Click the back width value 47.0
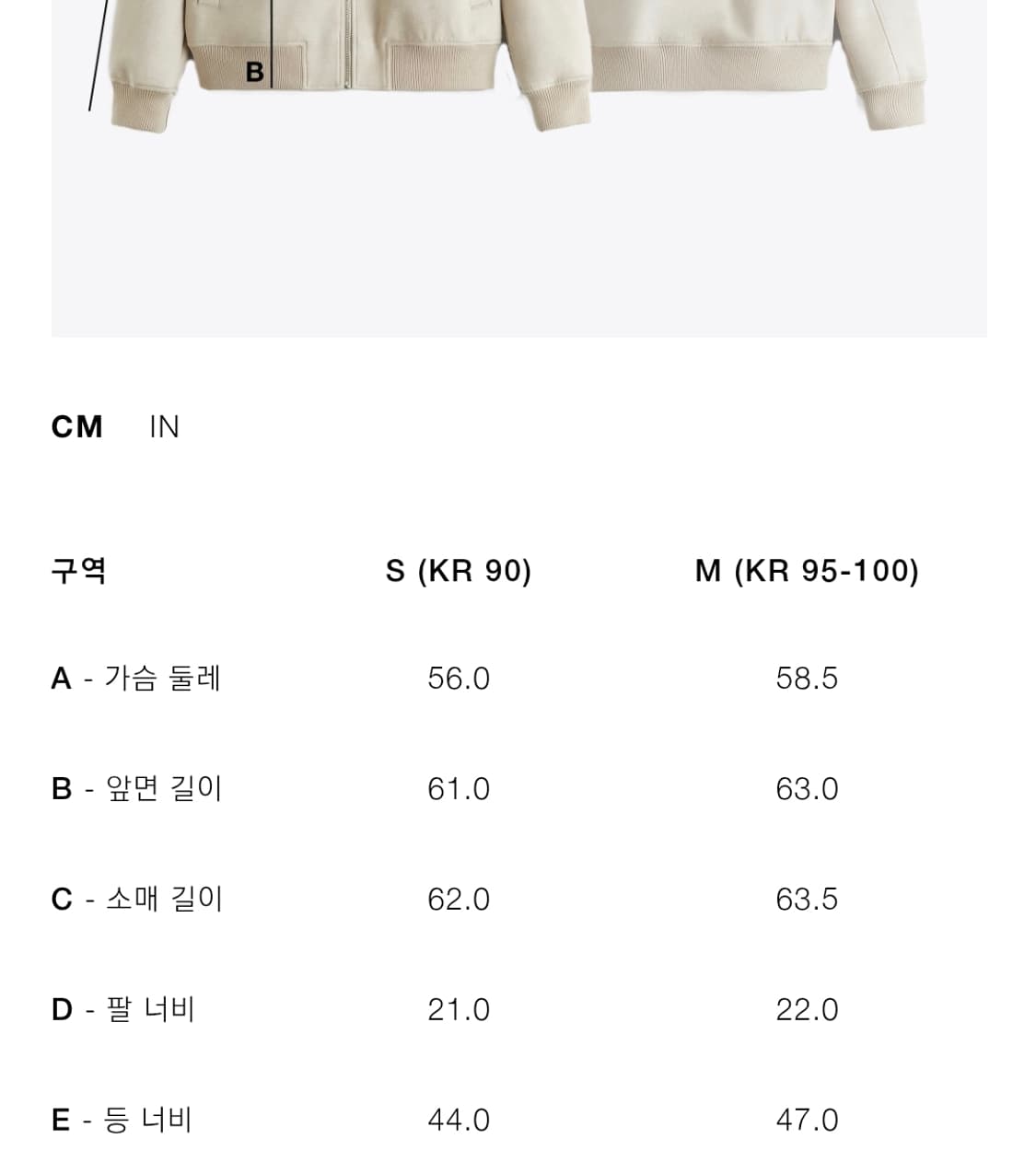The image size is (1036, 1162). pyautogui.click(x=808, y=1121)
